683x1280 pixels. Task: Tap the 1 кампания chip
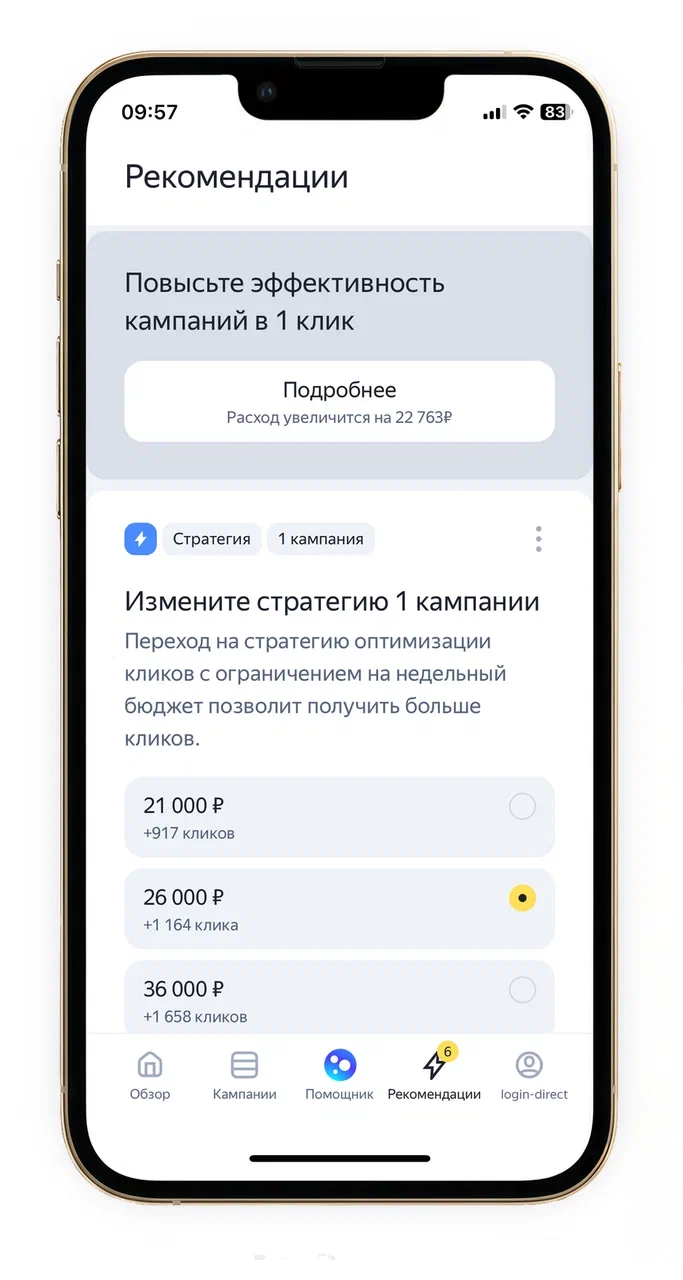[x=320, y=539]
